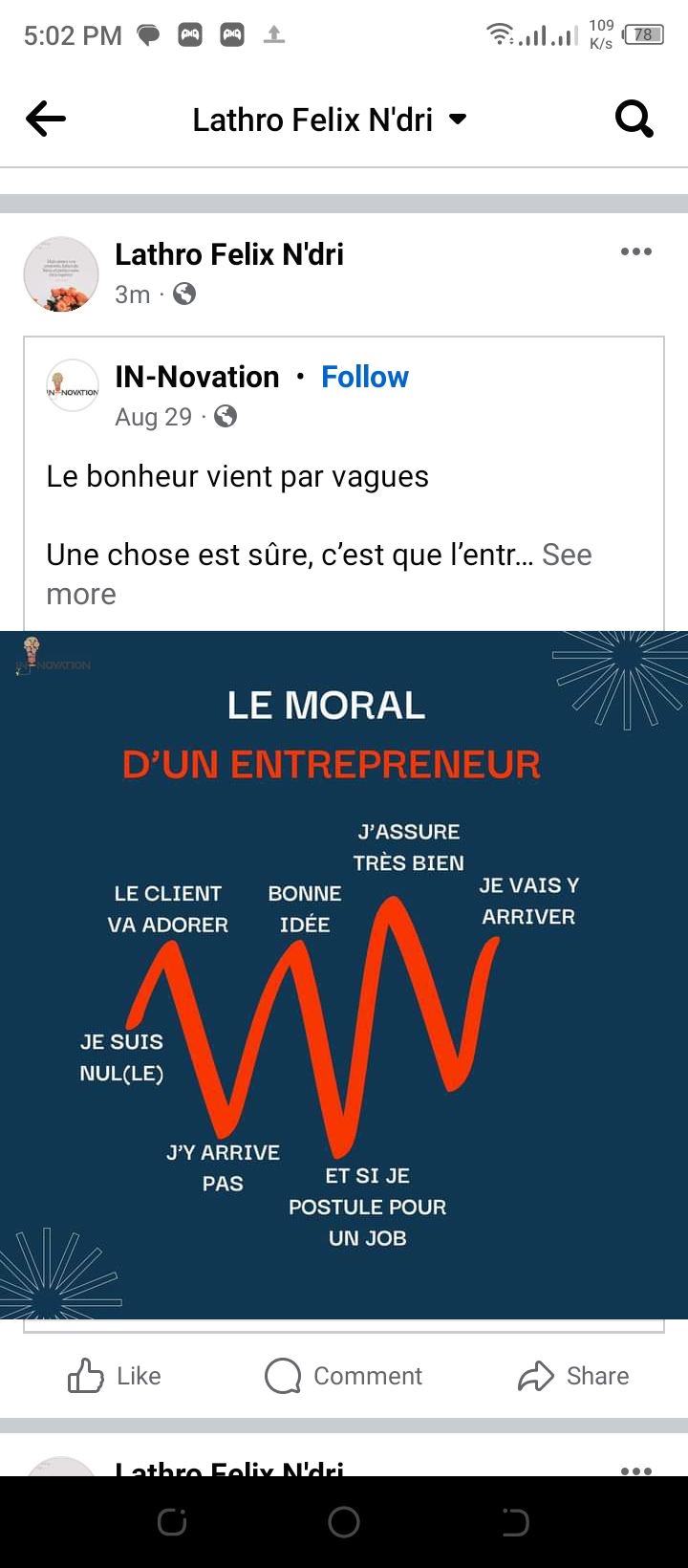Open the search magnifier icon
The image size is (688, 1568).
(634, 120)
